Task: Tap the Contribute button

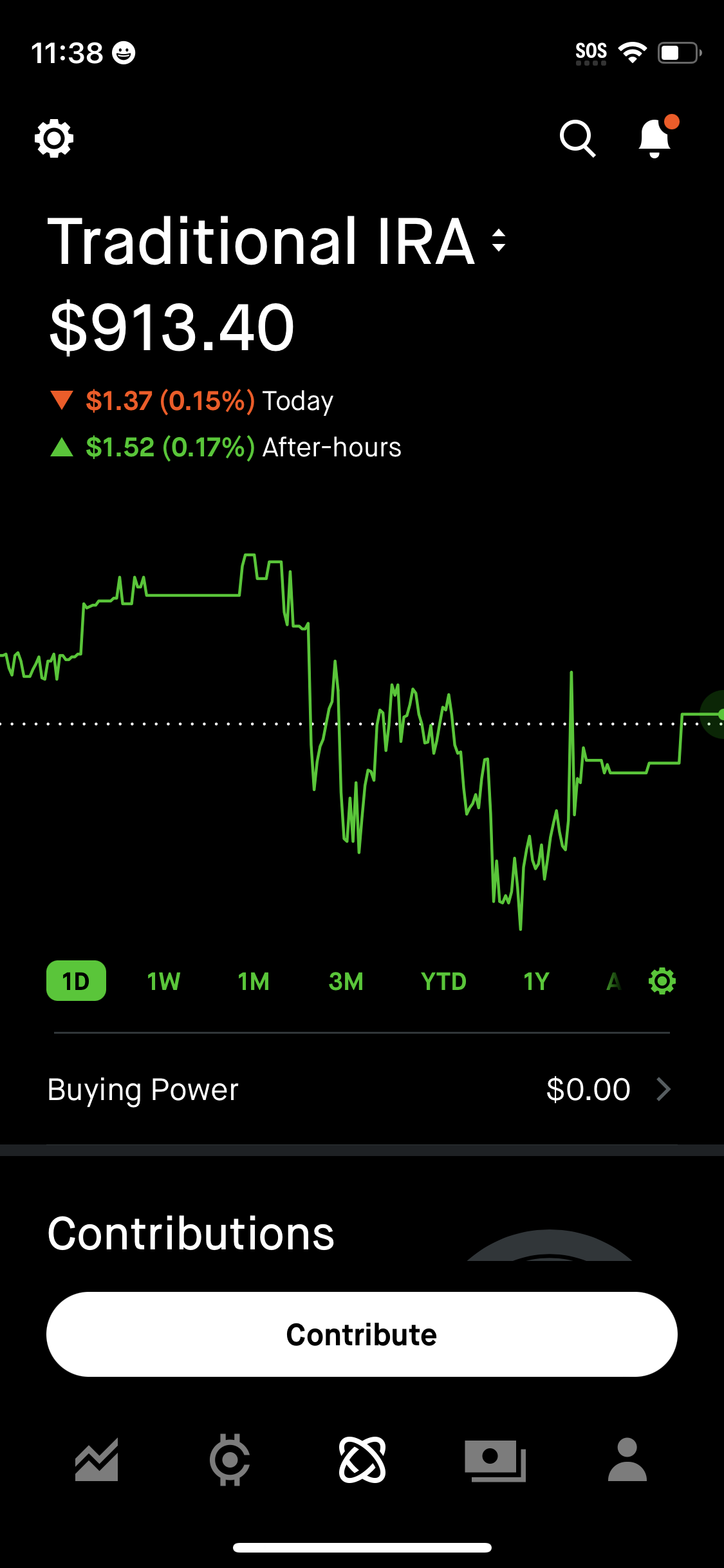Action: click(x=362, y=1334)
